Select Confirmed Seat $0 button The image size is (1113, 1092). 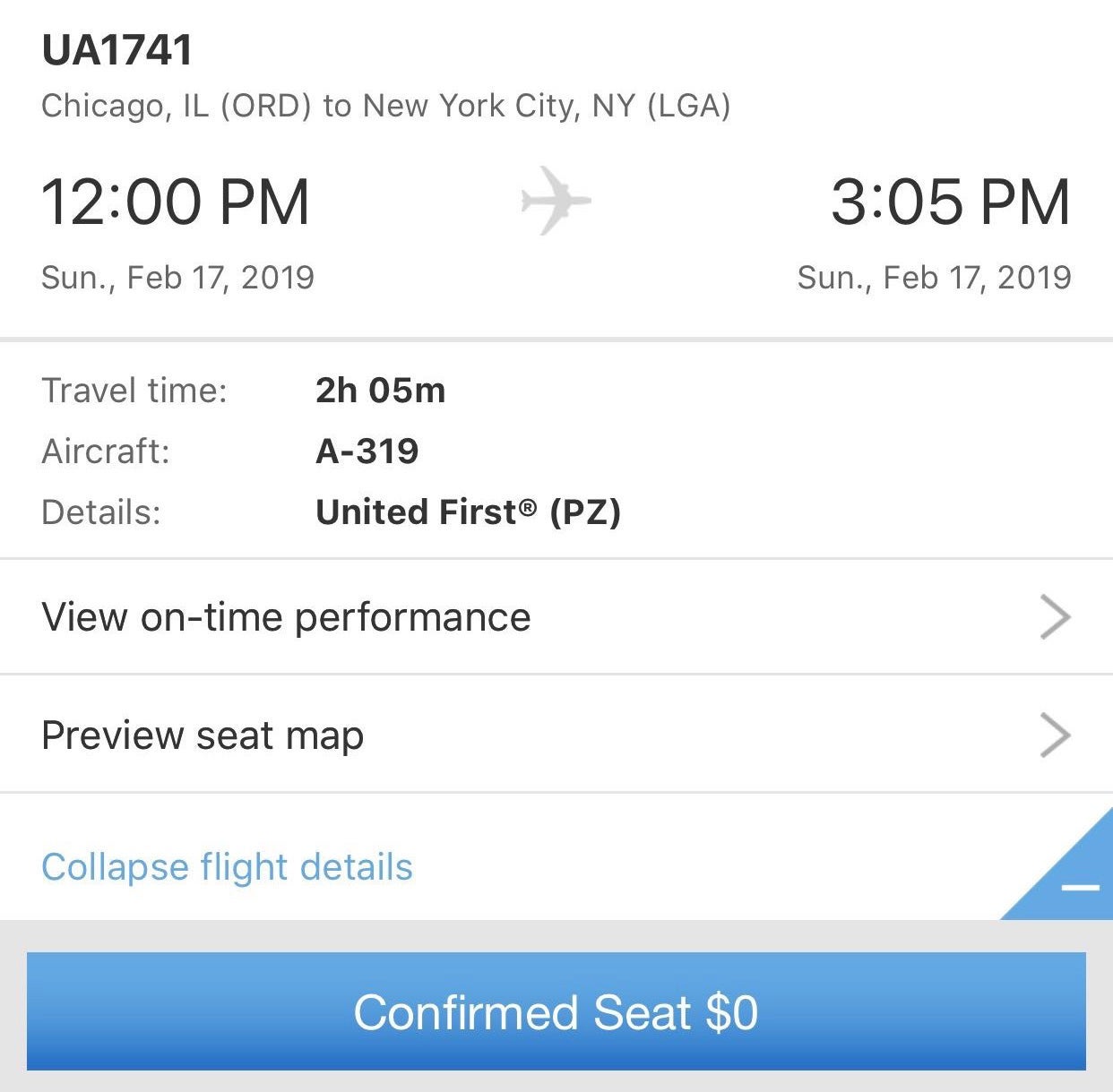pyautogui.click(x=556, y=1012)
